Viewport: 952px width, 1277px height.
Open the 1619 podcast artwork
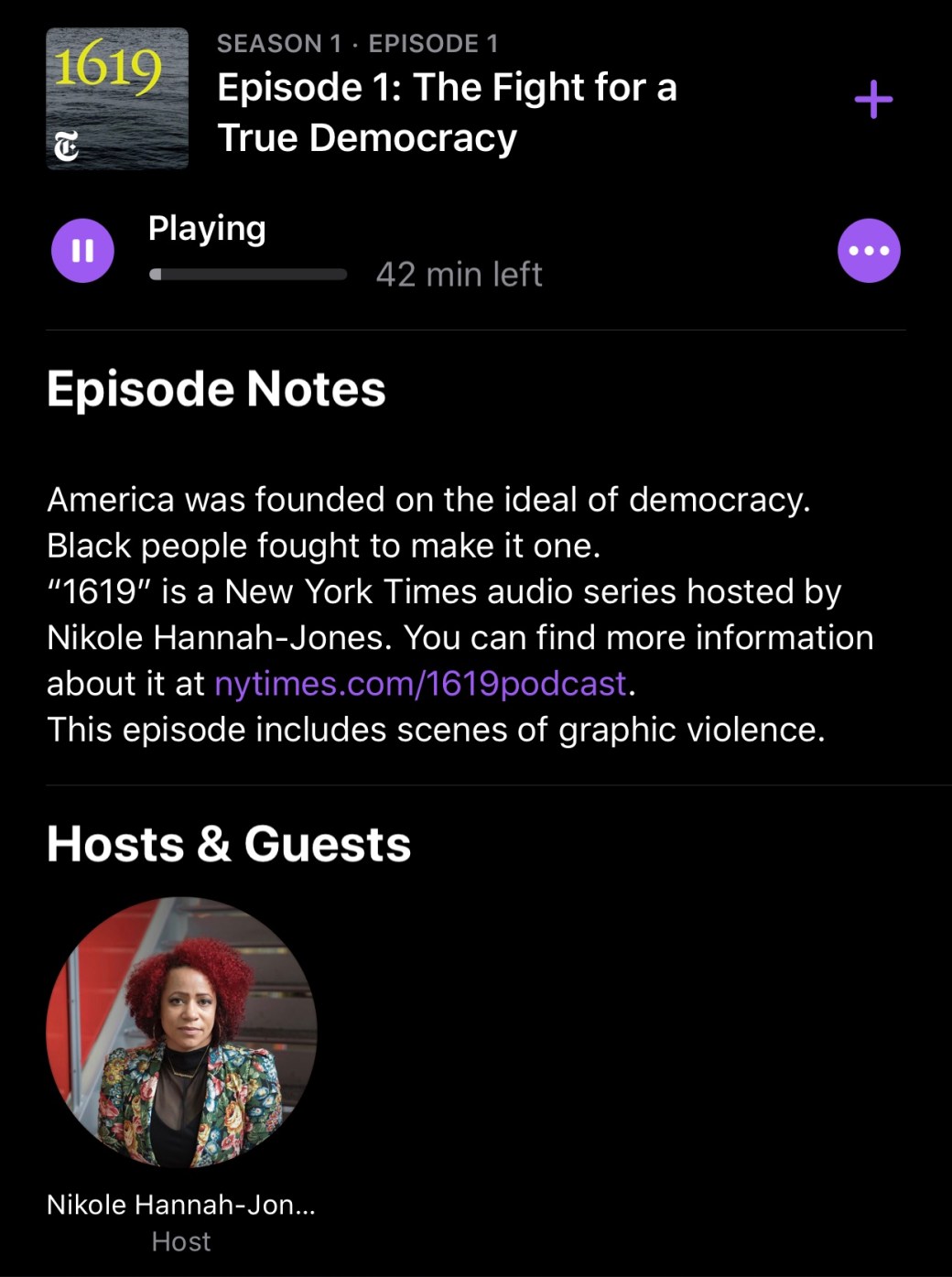point(117,99)
